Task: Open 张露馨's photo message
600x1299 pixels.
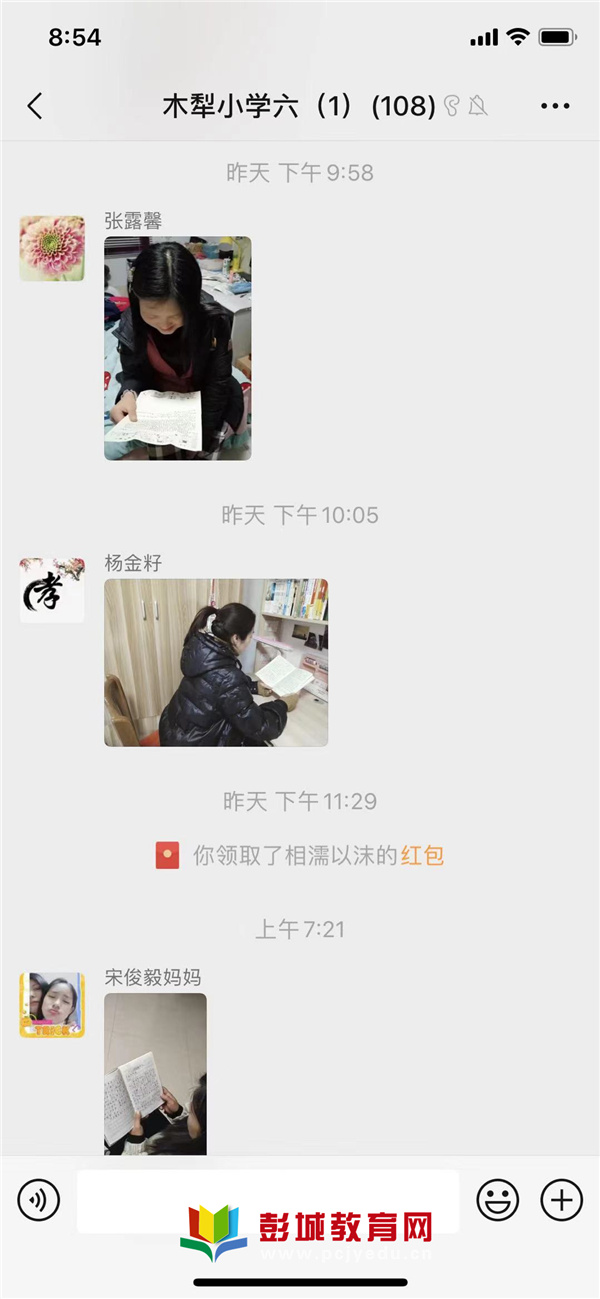Action: (178, 348)
